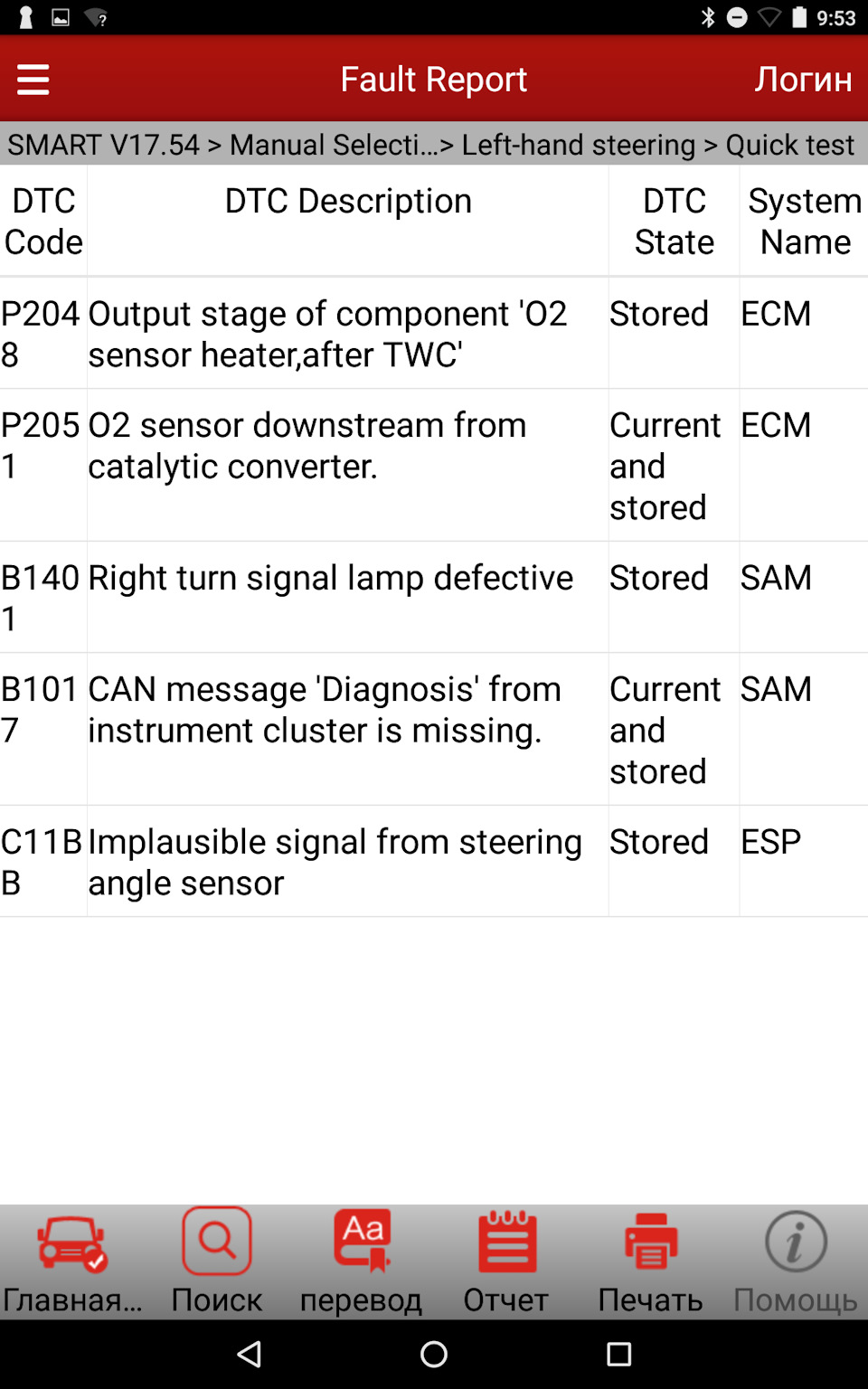
Task: Select the P2048 fault code row
Action: tap(434, 334)
